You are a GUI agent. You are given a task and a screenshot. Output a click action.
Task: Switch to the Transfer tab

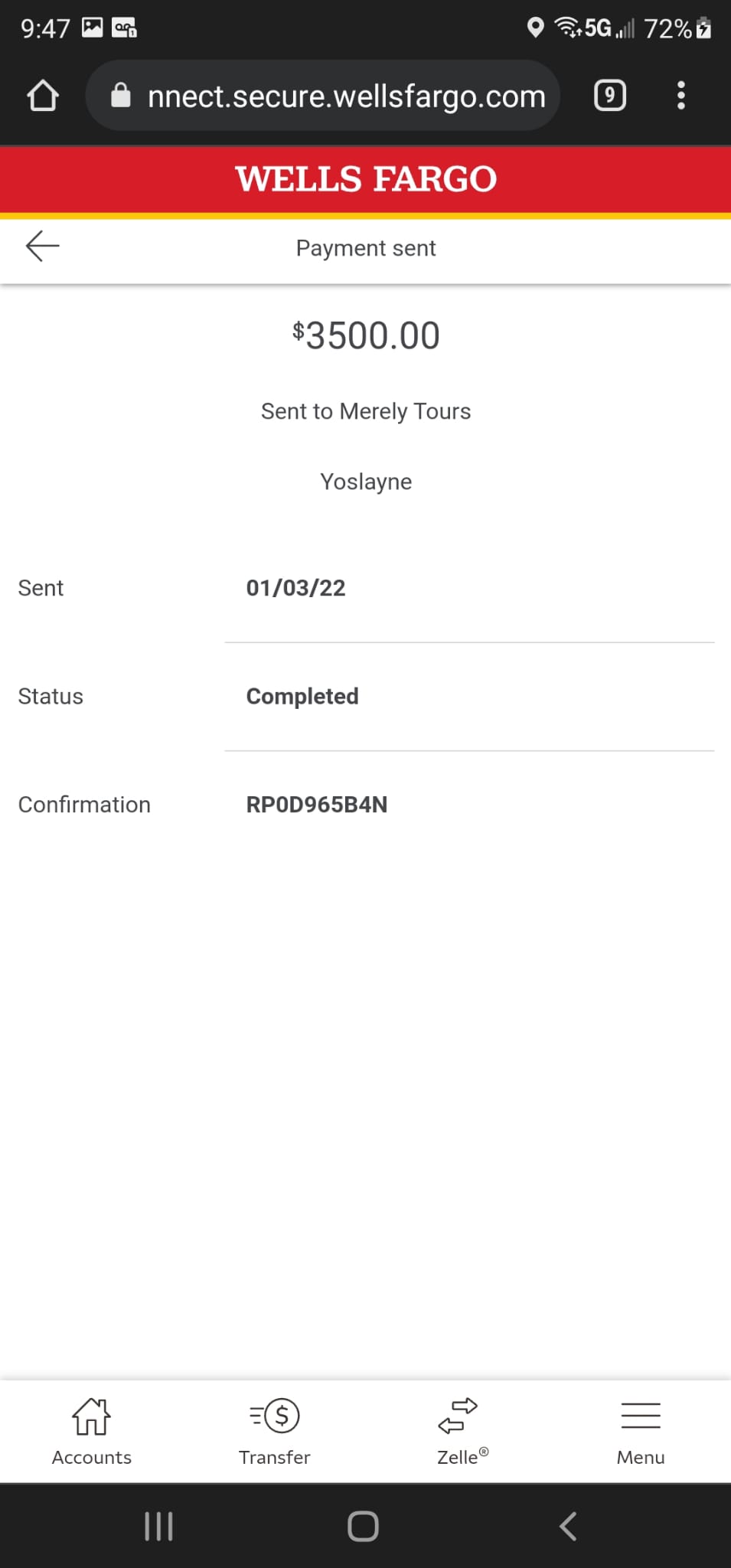coord(274,1432)
